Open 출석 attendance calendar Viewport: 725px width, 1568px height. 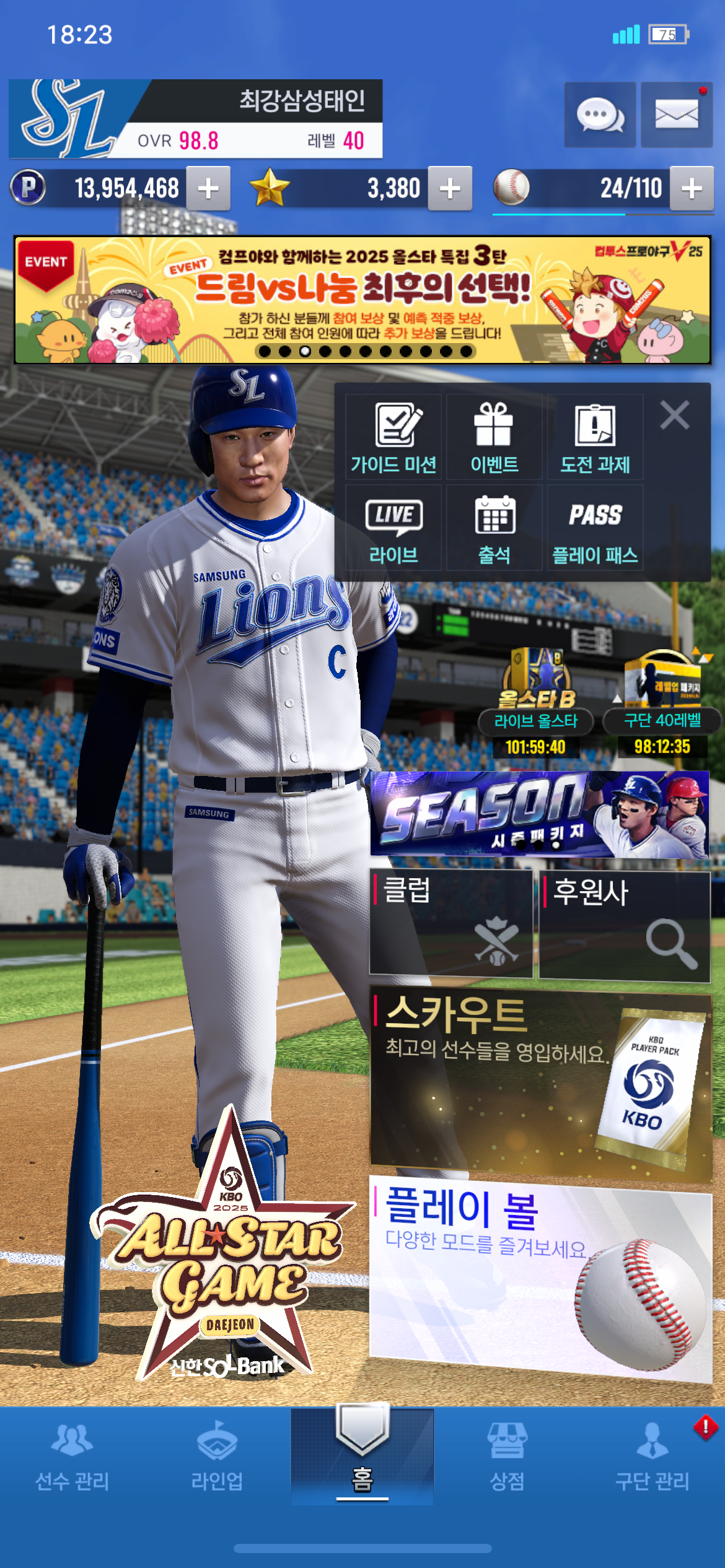click(x=494, y=528)
